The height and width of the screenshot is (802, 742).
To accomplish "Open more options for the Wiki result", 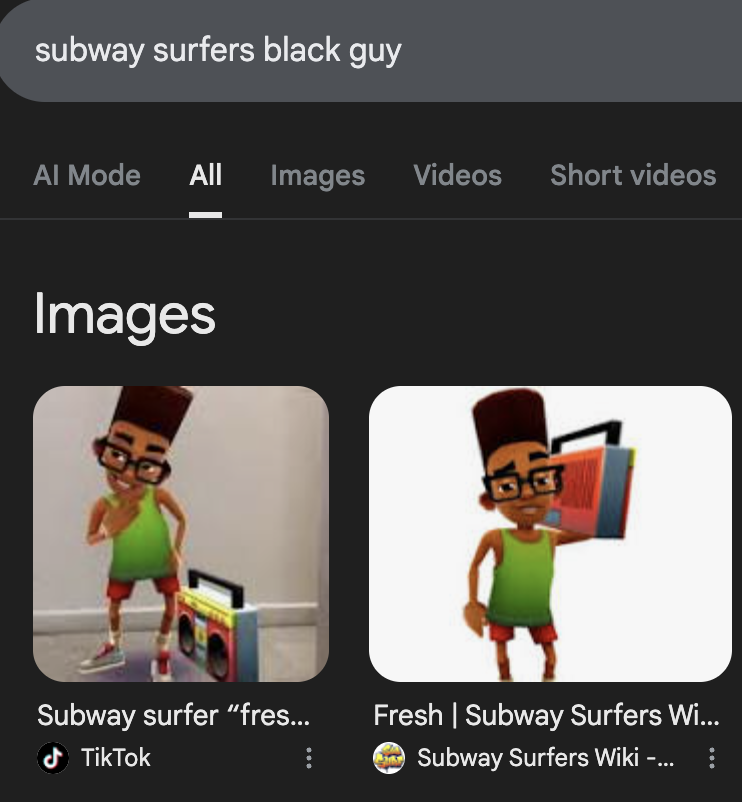I will 711,758.
